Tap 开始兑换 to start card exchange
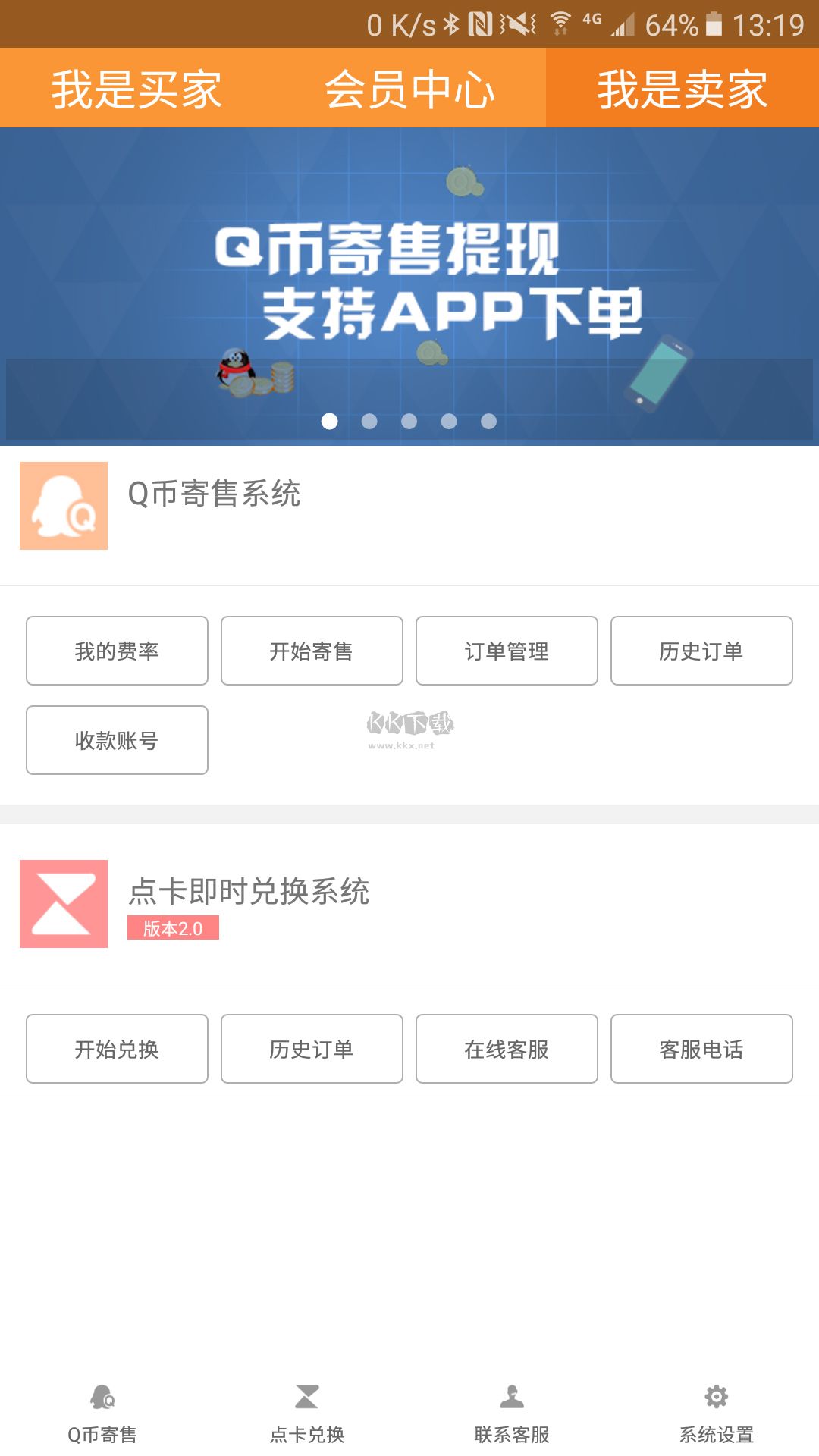 116,1049
